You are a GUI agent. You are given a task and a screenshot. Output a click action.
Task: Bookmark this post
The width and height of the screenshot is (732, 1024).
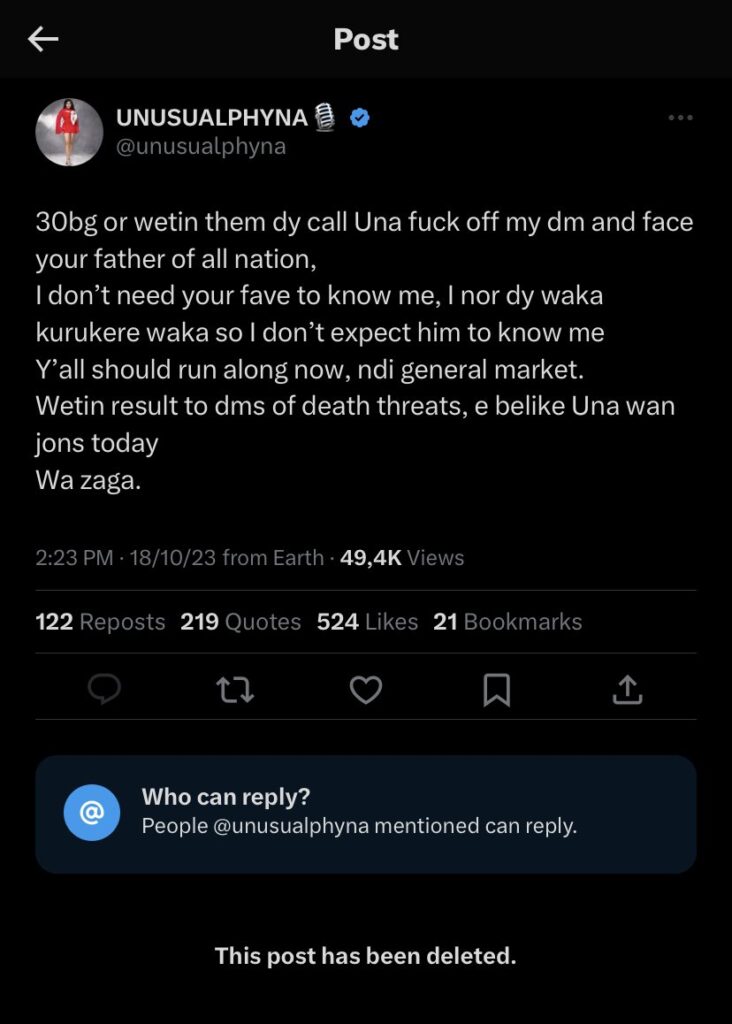click(x=496, y=689)
